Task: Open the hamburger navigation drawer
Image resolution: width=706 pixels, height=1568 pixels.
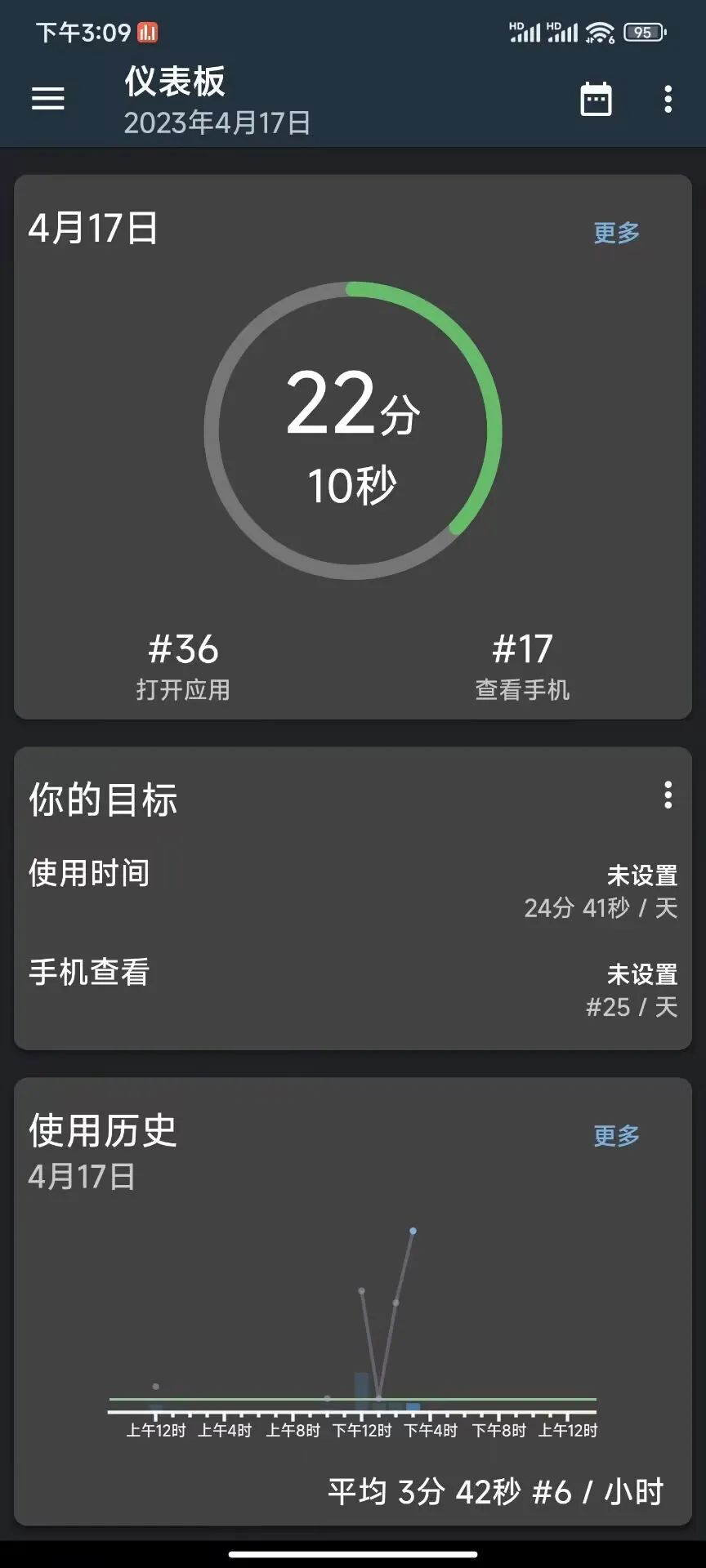Action: [x=48, y=100]
